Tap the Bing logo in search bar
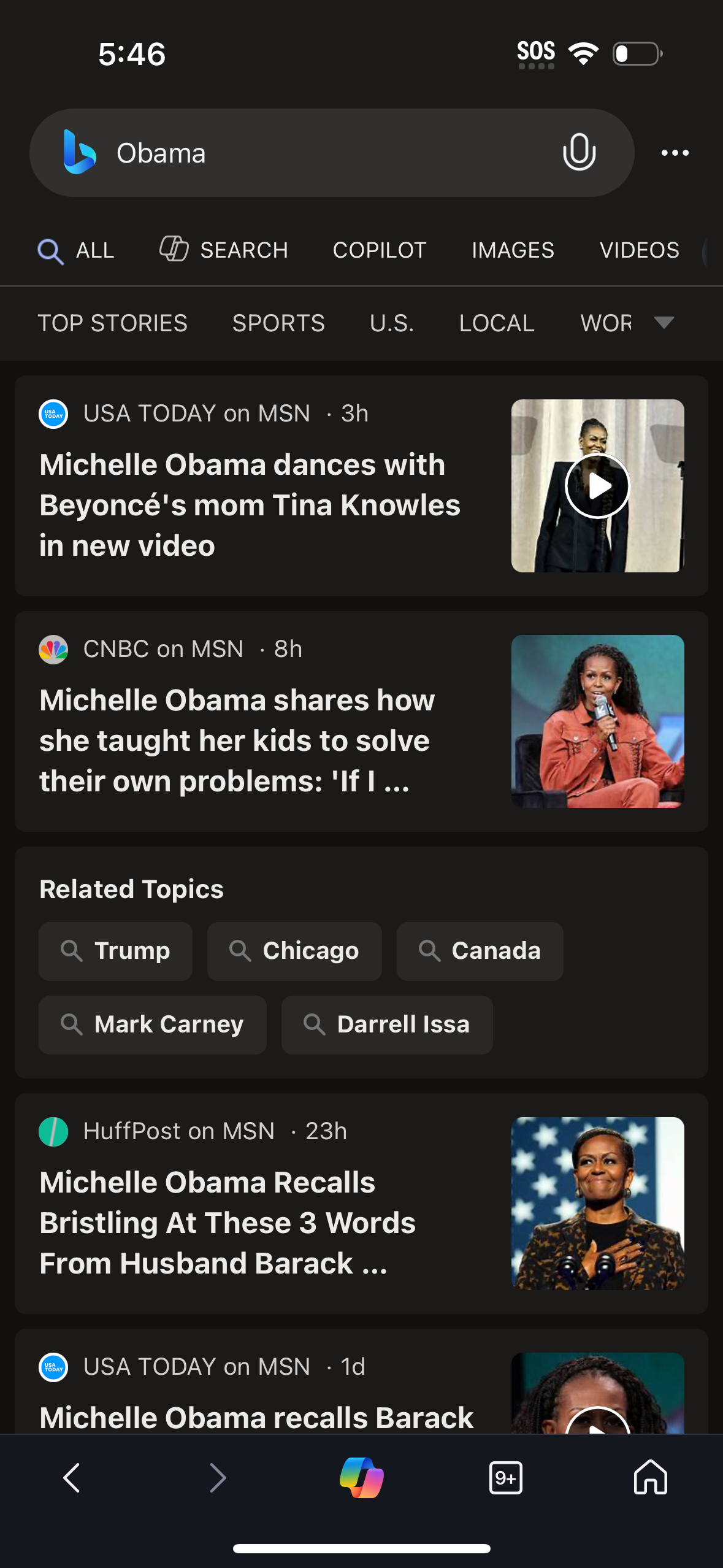 pyautogui.click(x=79, y=153)
